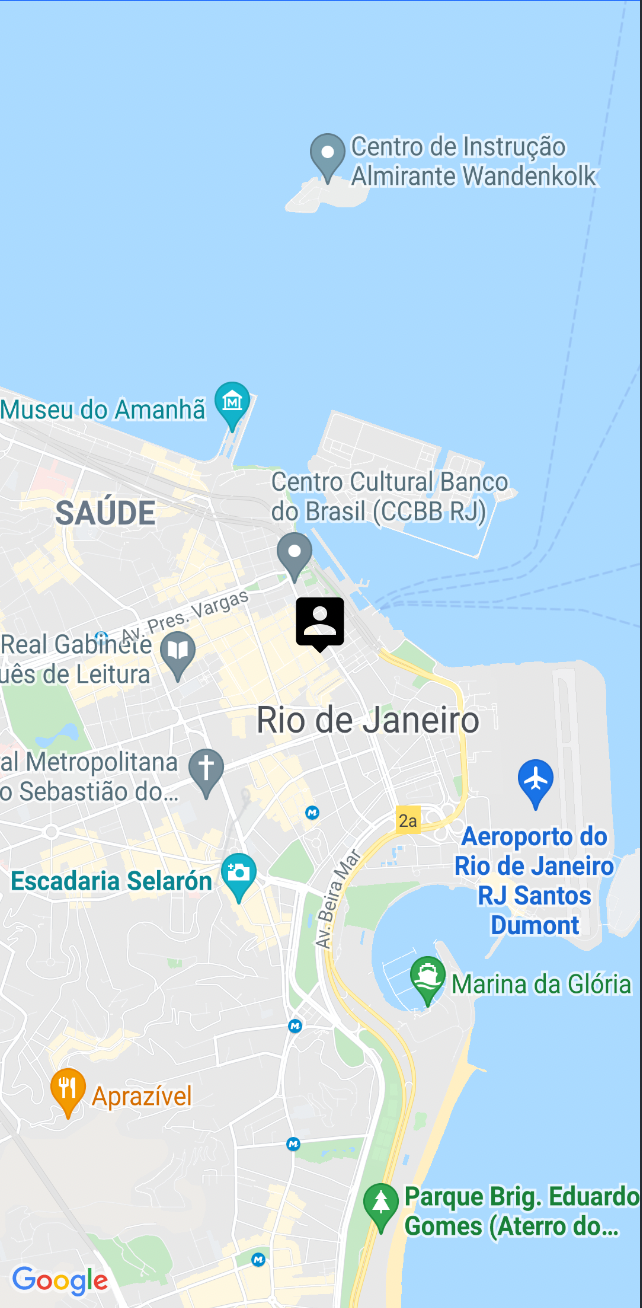Tap the Santos Dumont airport marker
The image size is (642, 1308).
click(536, 783)
